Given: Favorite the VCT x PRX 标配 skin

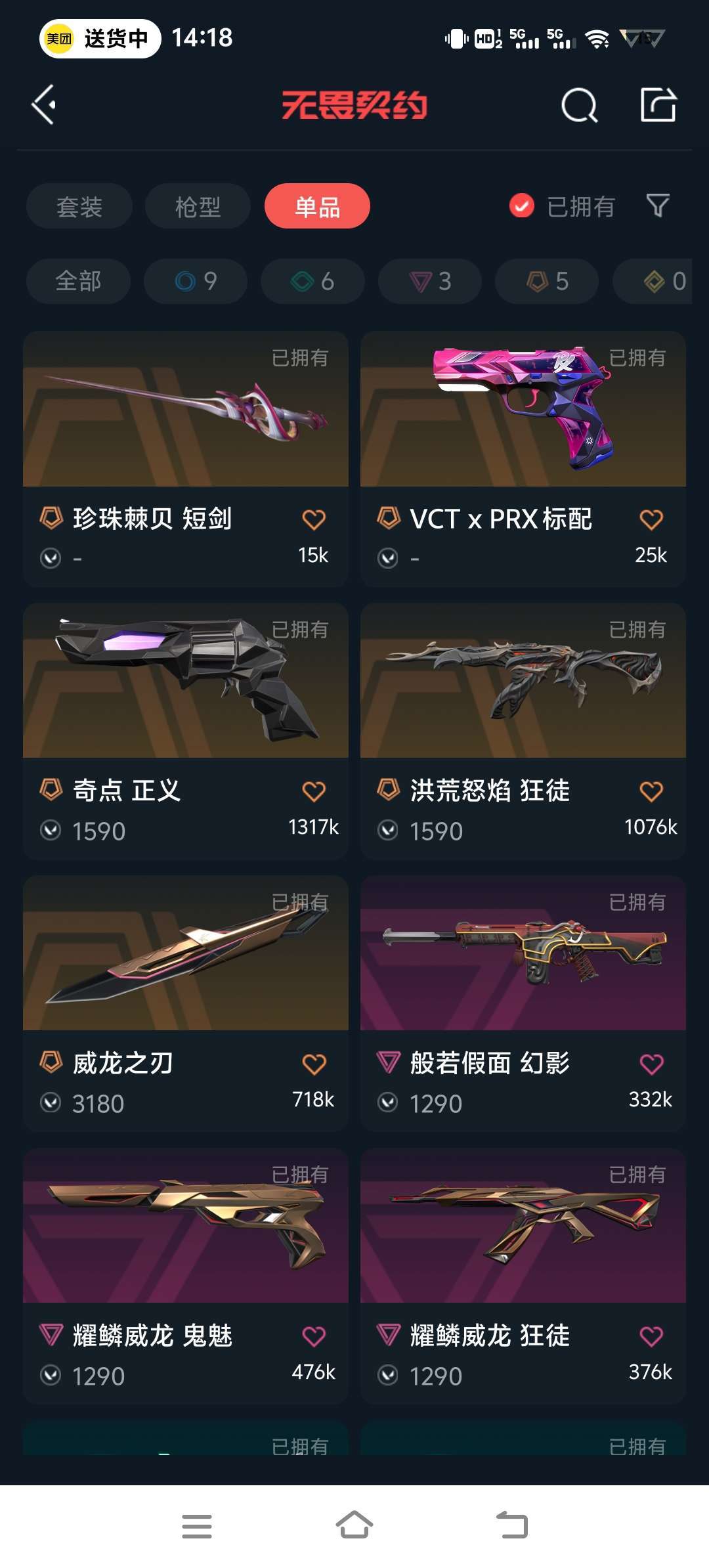Looking at the screenshot, I should (x=651, y=518).
